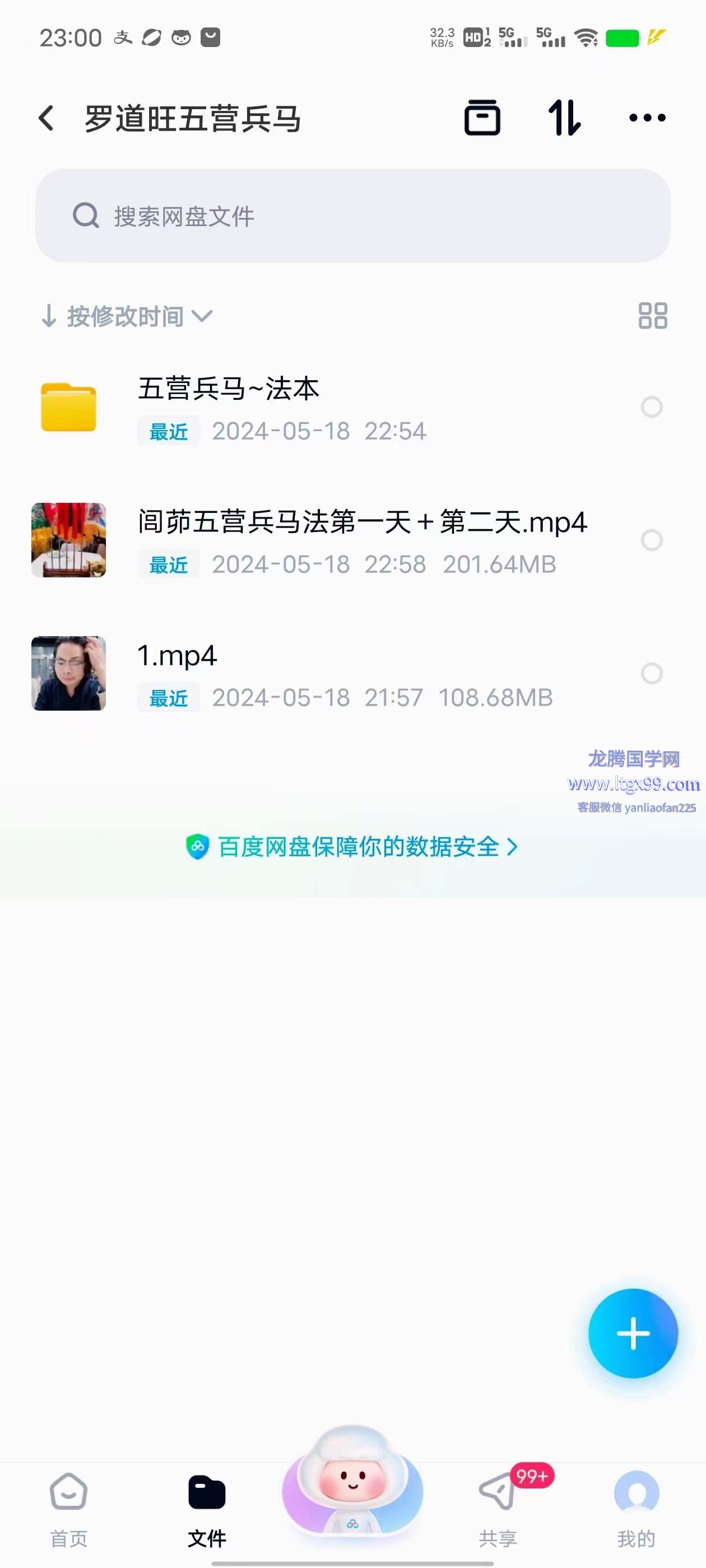
Task: Select the 闾茆五营兵马法 video checkbox
Action: point(651,540)
